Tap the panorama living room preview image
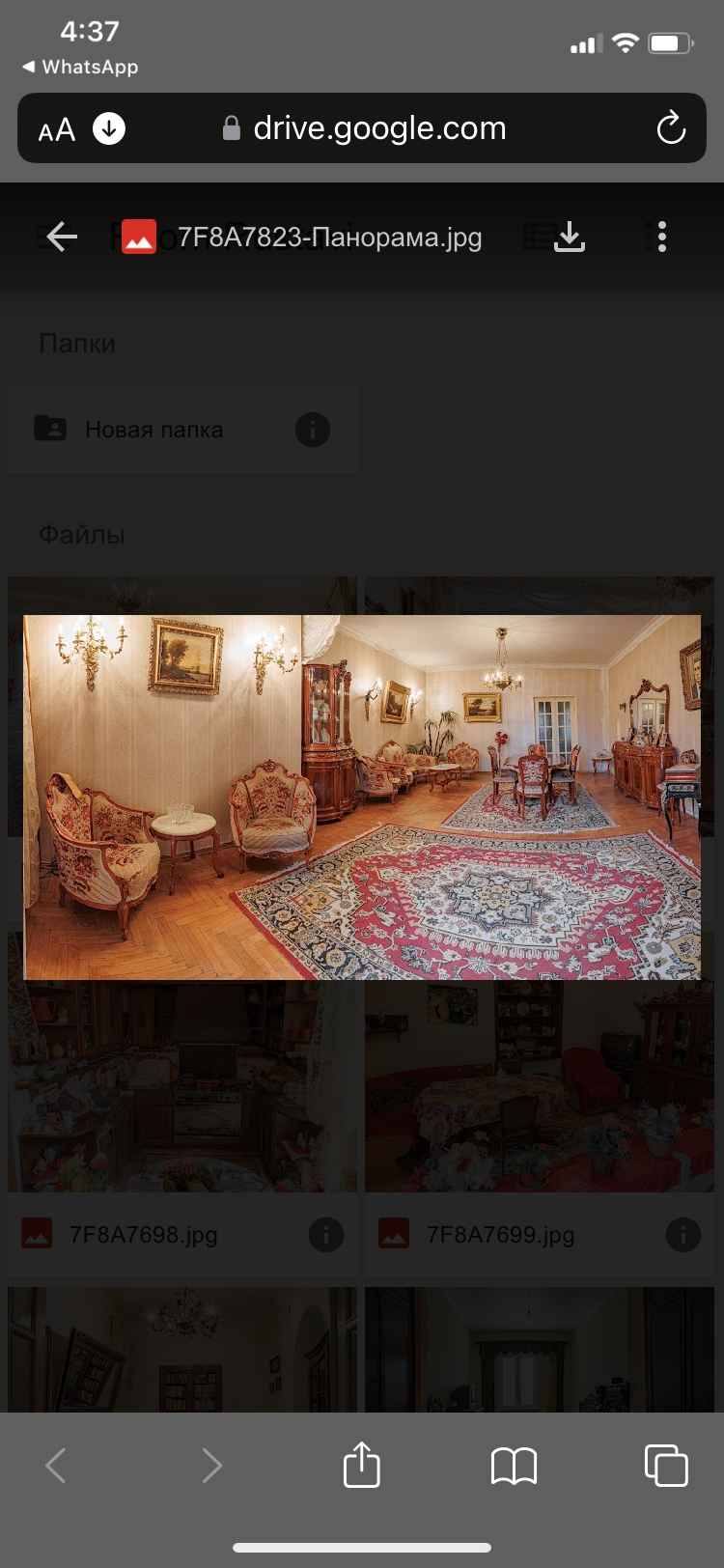 (362, 798)
